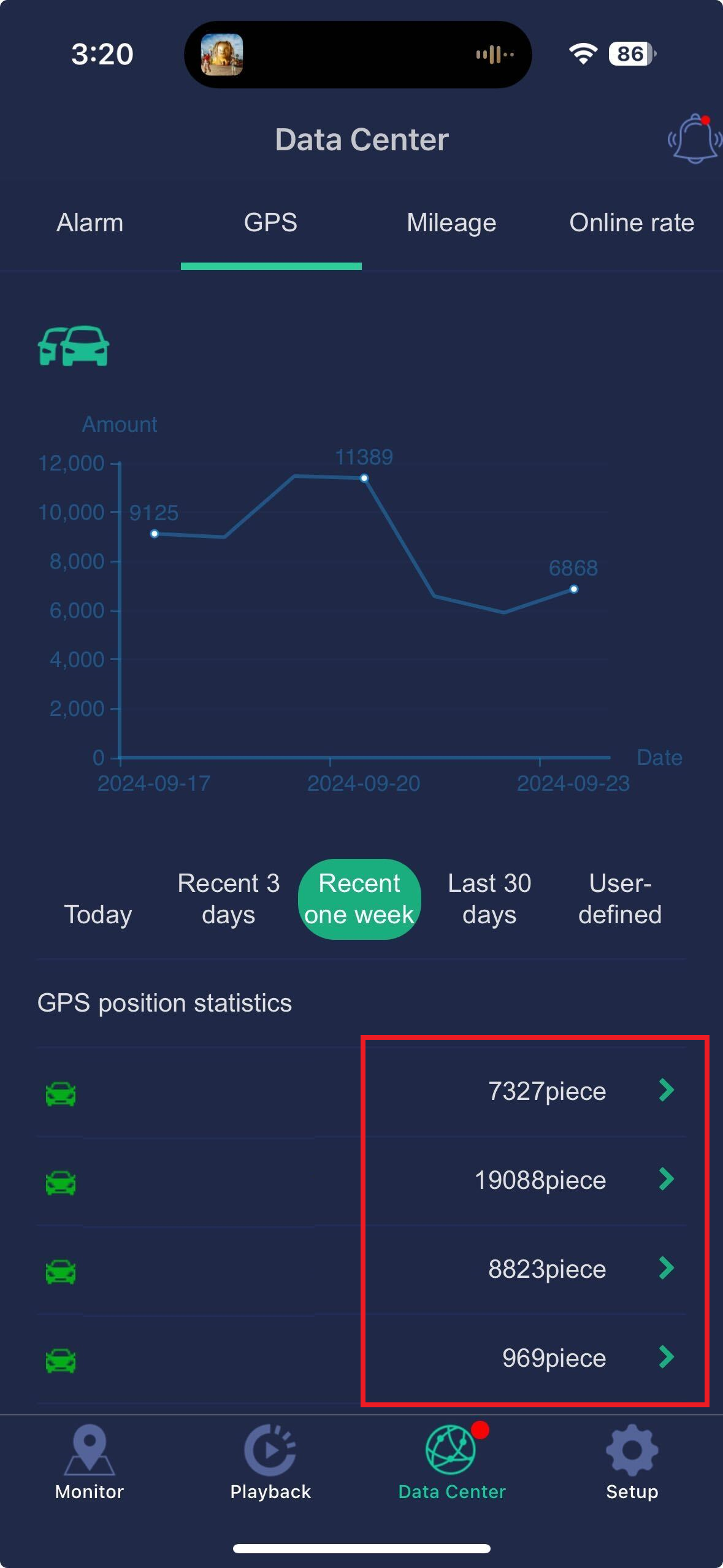This screenshot has width=723, height=1568.
Task: Open the Online rate tab
Action: (x=632, y=223)
